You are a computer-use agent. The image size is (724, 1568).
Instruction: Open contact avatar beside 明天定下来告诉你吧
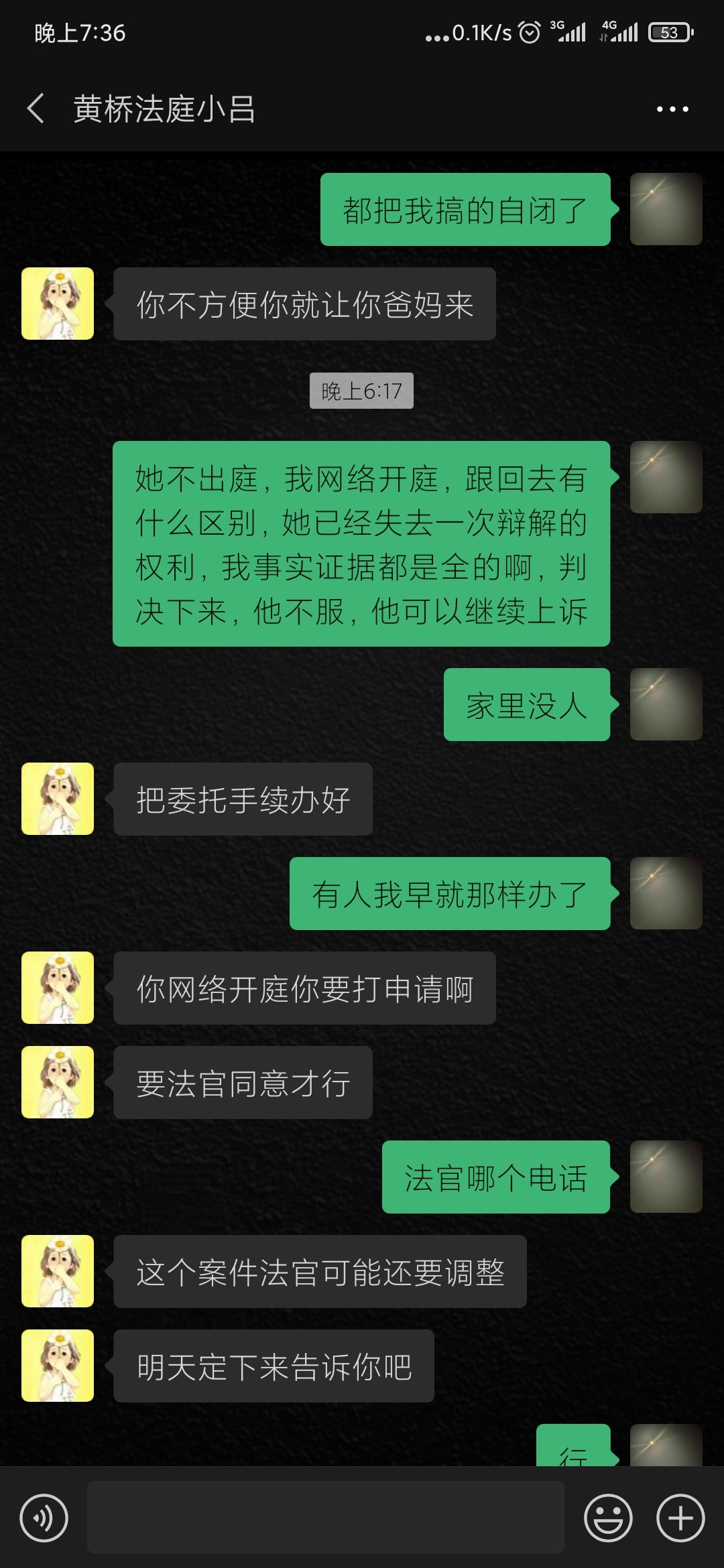click(x=58, y=1366)
